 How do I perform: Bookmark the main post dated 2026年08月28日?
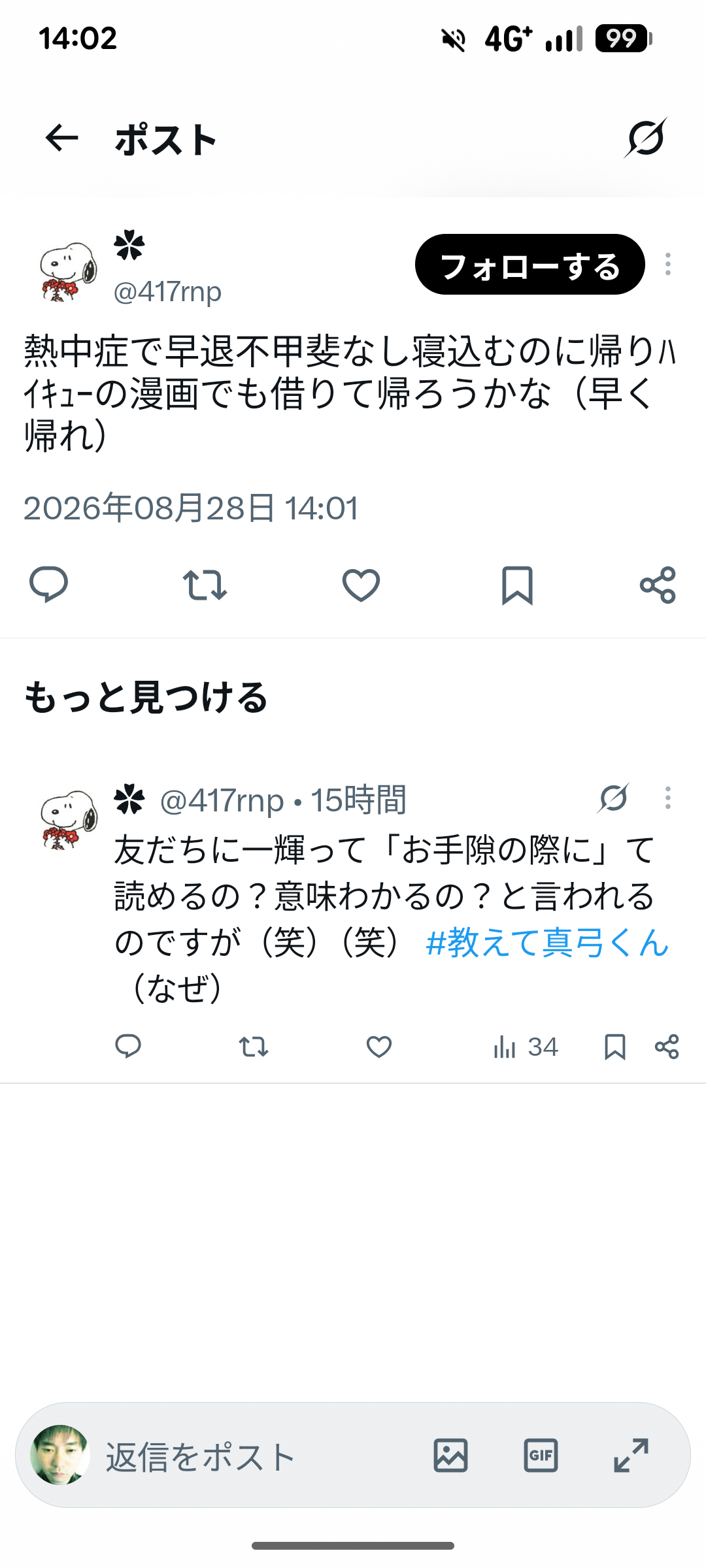click(x=517, y=585)
